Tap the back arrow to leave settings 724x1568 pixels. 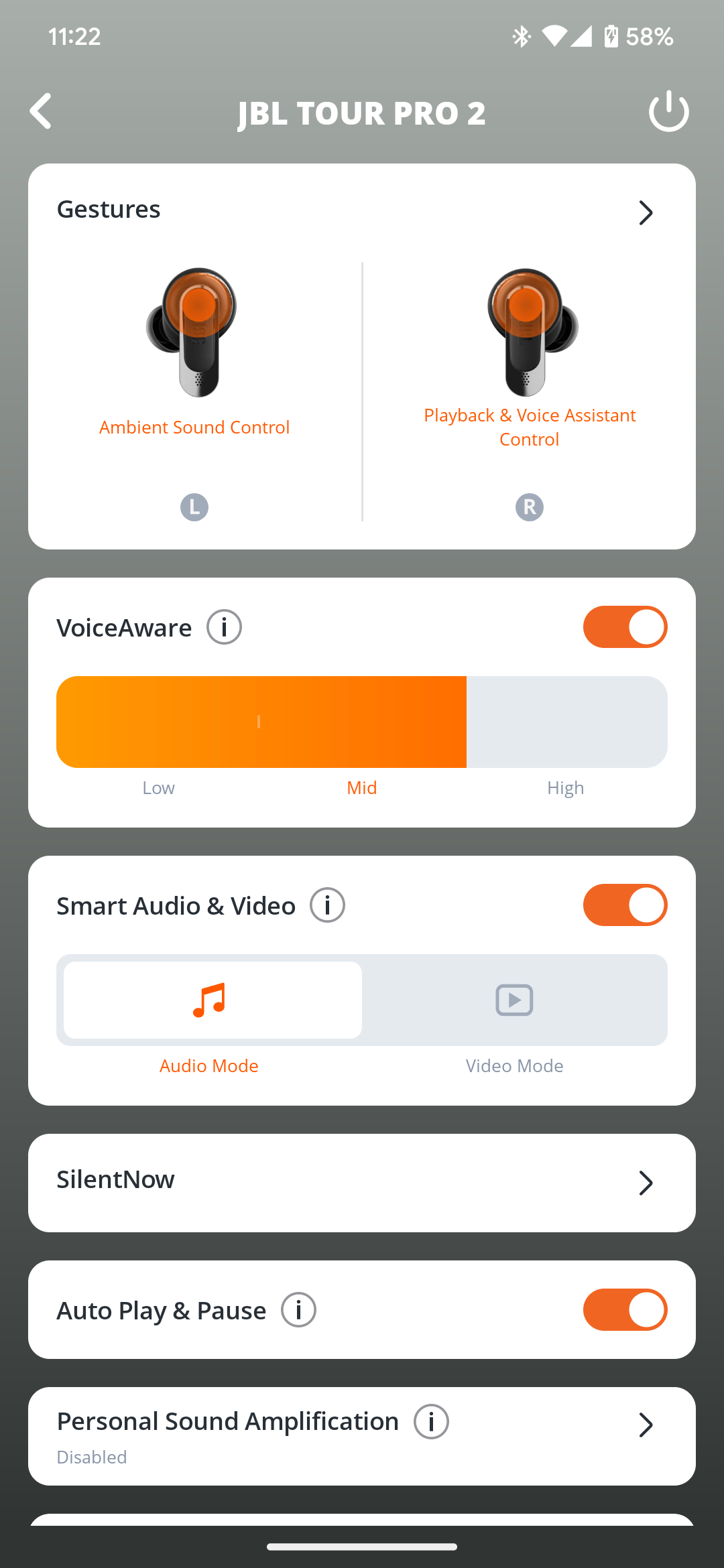[40, 111]
